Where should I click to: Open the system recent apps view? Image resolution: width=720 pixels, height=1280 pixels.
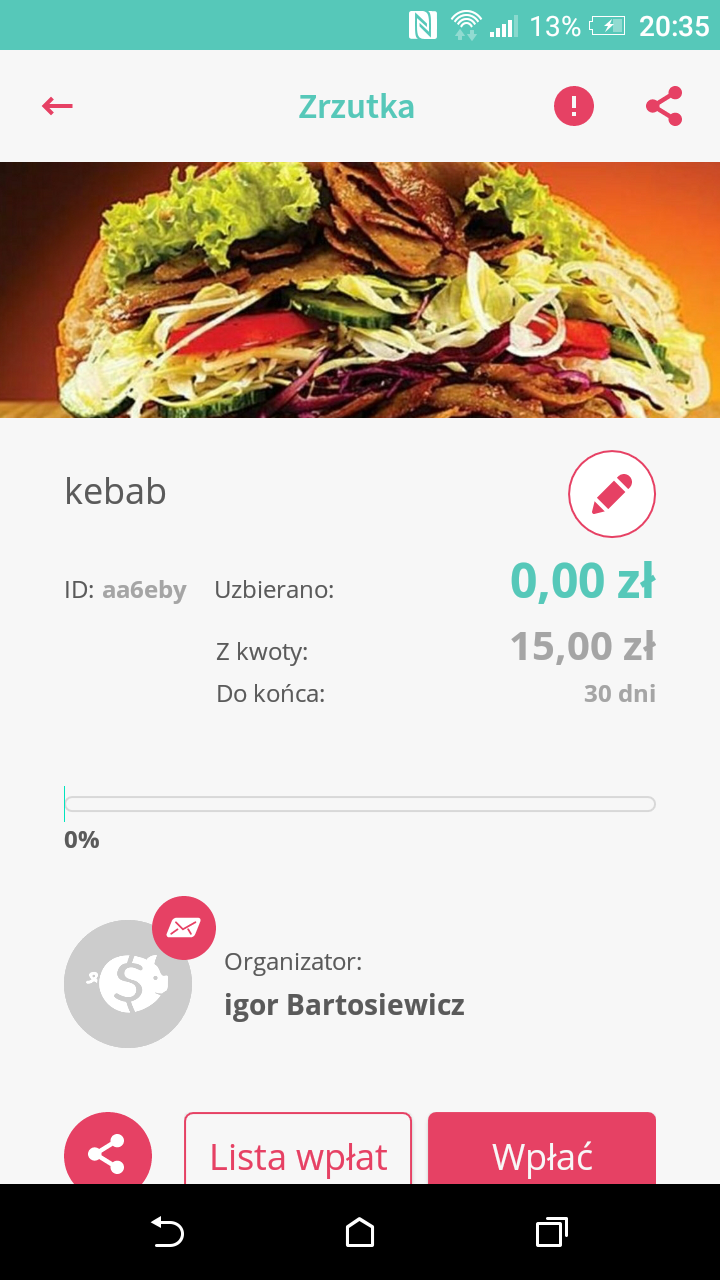click(x=551, y=1232)
